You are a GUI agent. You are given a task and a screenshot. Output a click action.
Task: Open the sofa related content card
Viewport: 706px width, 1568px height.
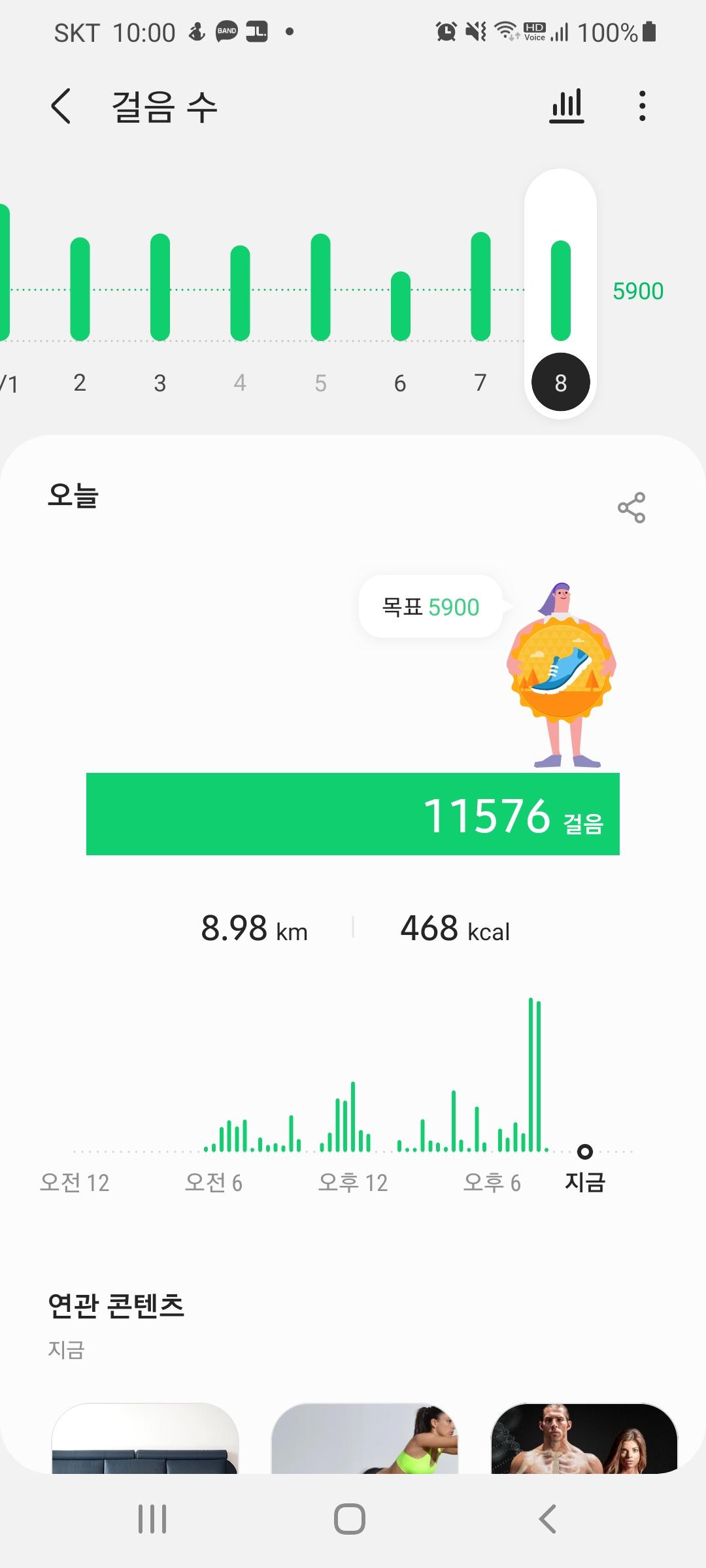coord(145,1437)
